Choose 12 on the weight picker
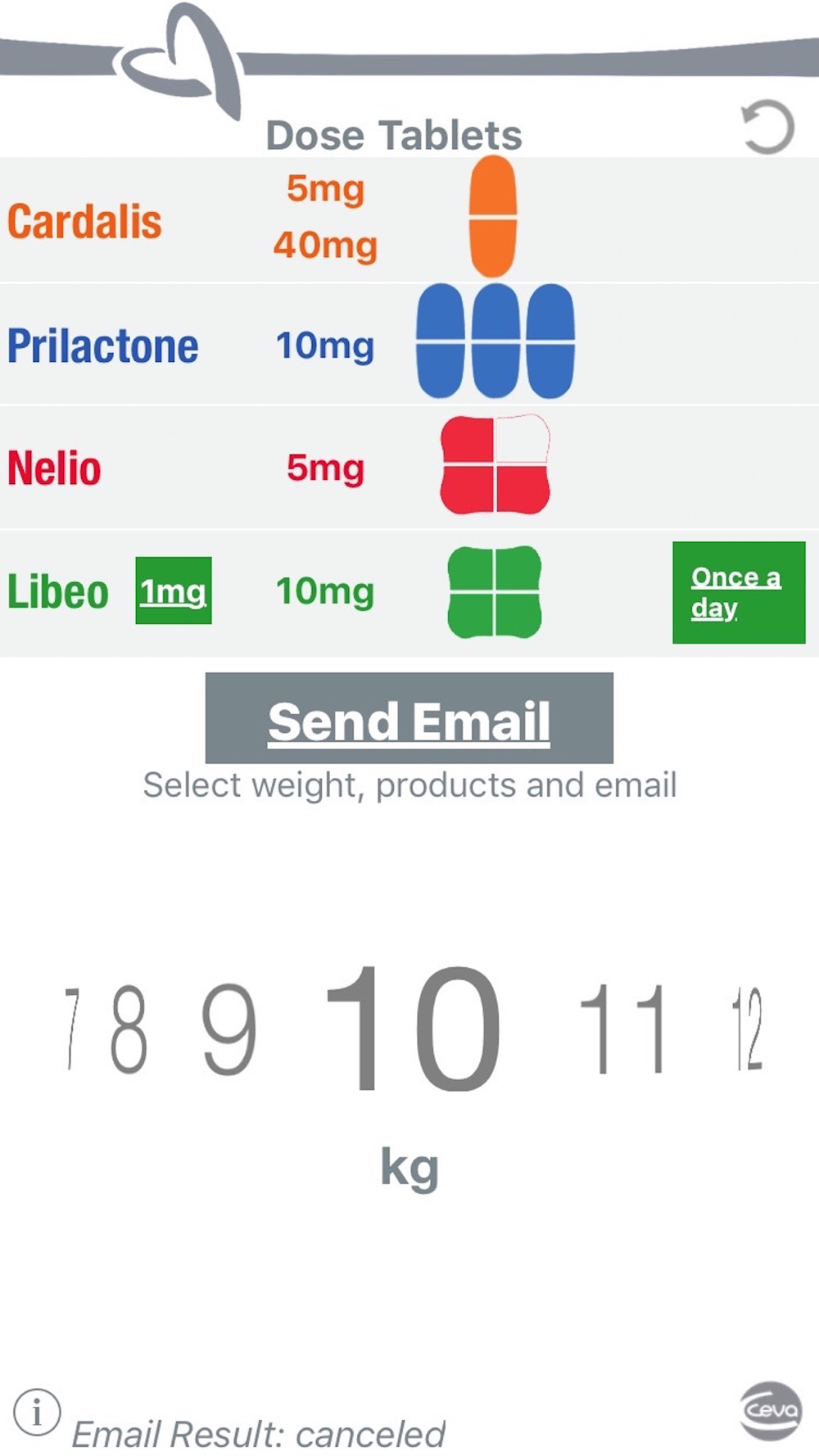This screenshot has height=1456, width=819. click(x=747, y=1029)
